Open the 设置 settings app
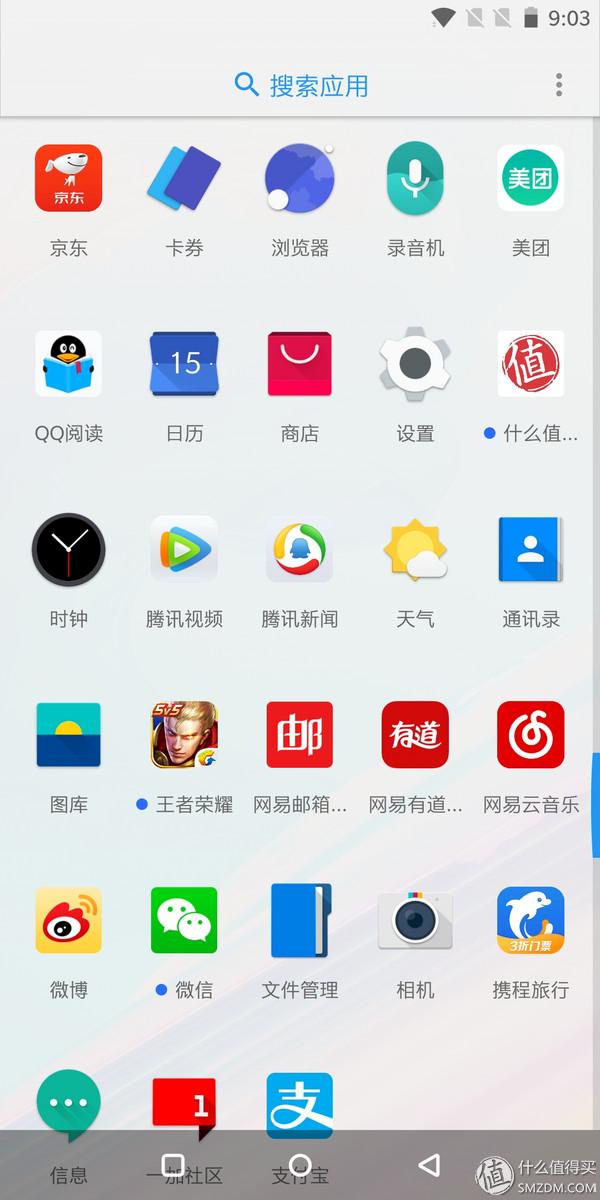The height and width of the screenshot is (1200, 600). tap(415, 364)
